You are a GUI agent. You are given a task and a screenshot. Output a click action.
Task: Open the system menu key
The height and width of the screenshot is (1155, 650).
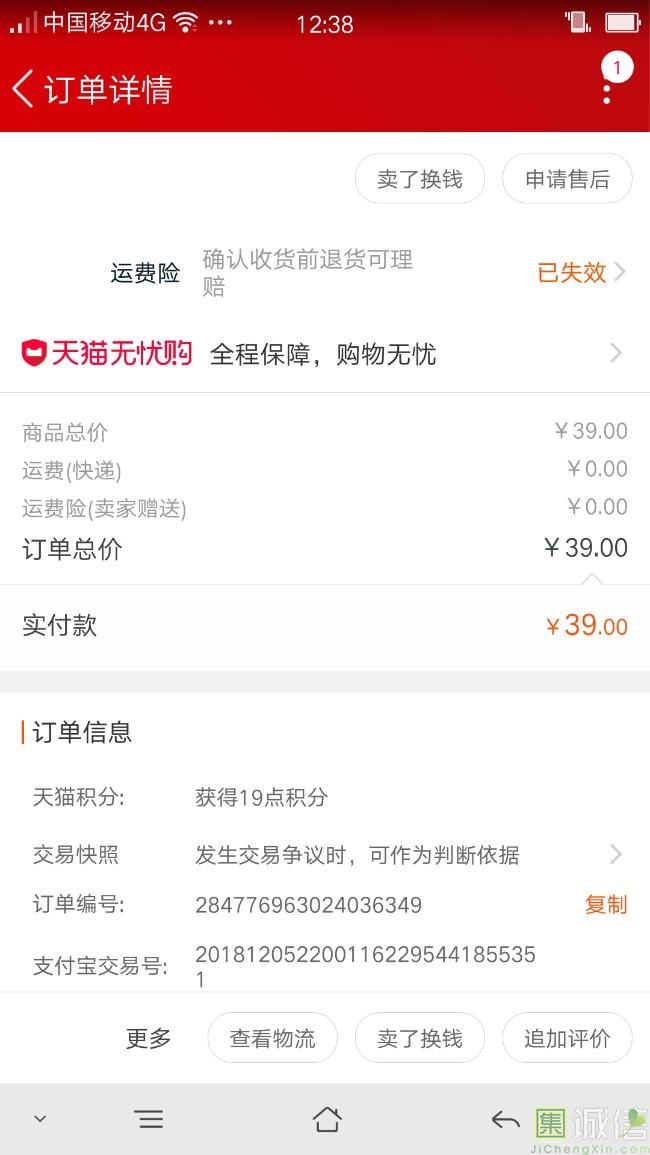[x=150, y=1120]
